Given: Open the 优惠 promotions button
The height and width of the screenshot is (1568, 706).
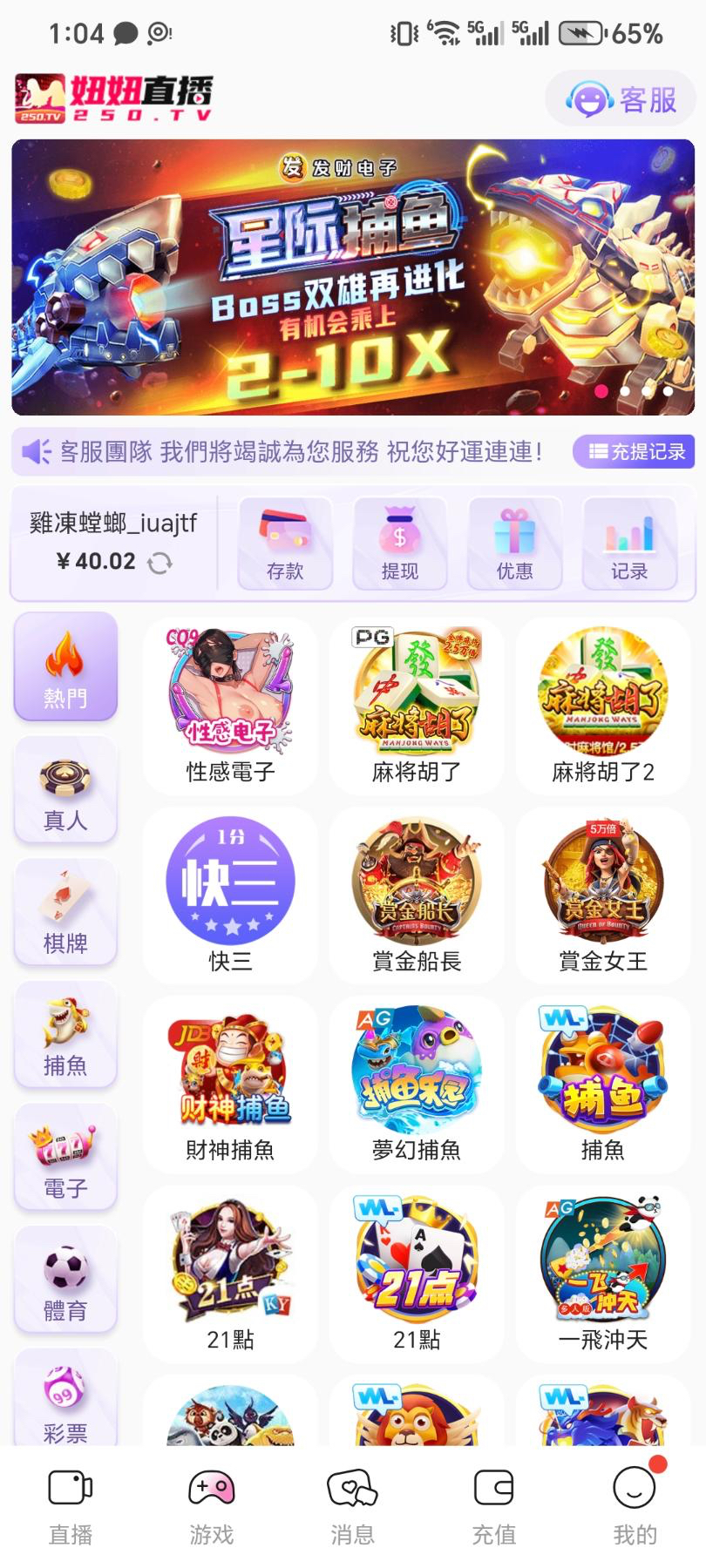Looking at the screenshot, I should point(514,544).
